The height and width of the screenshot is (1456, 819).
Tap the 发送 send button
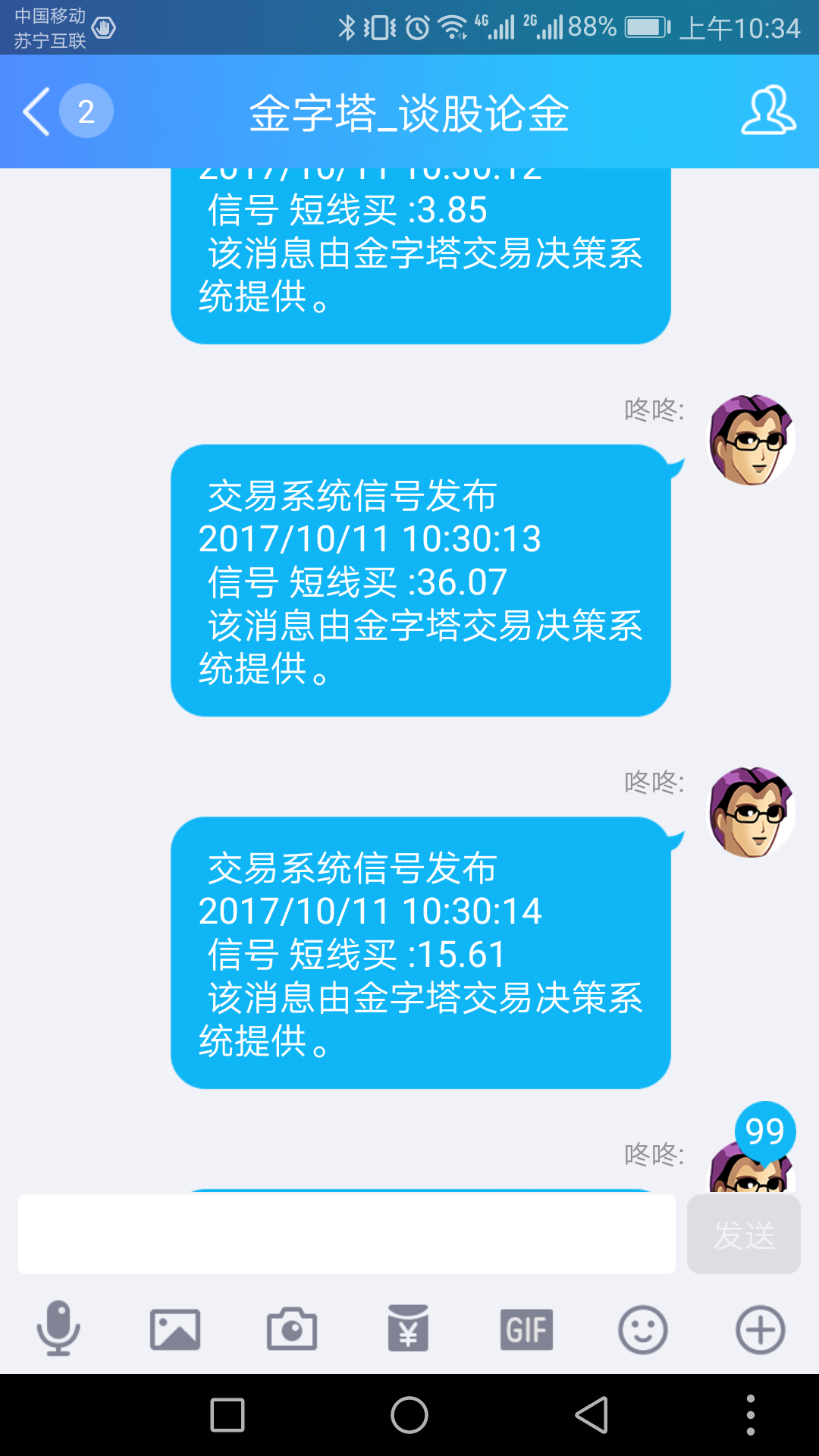click(744, 1234)
